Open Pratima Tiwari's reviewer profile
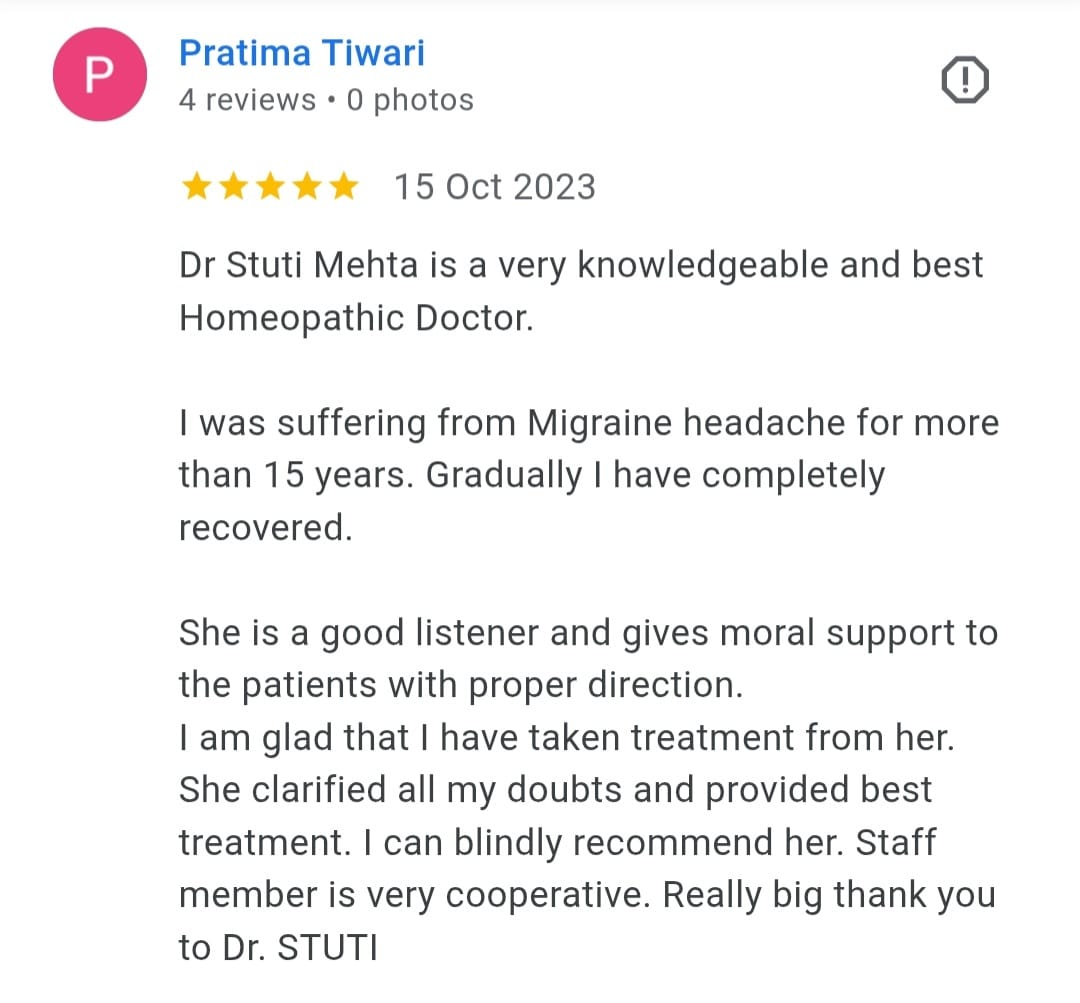This screenshot has height=1003, width=1080. coord(301,52)
